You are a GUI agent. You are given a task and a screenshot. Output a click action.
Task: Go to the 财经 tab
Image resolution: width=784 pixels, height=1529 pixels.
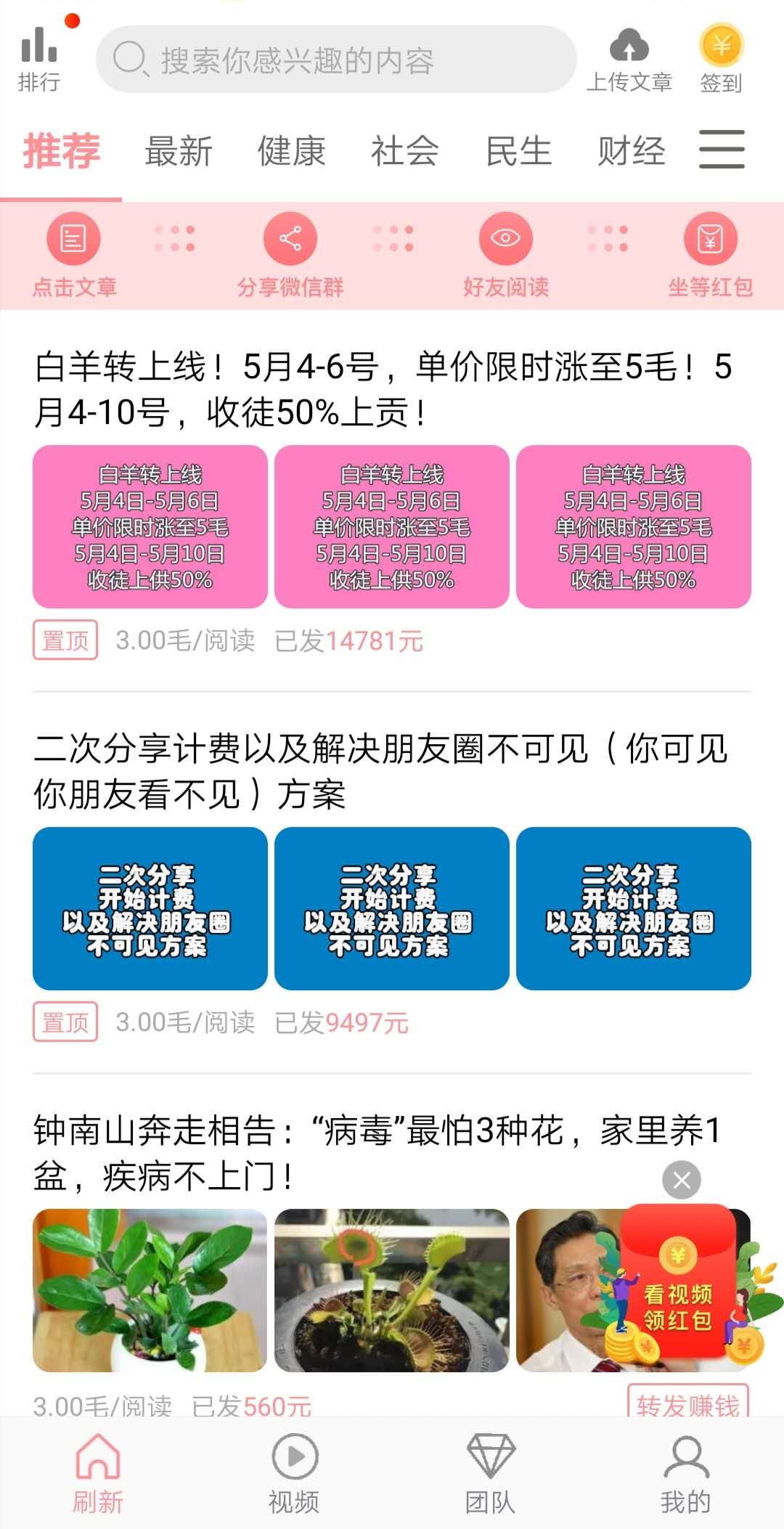pyautogui.click(x=632, y=152)
